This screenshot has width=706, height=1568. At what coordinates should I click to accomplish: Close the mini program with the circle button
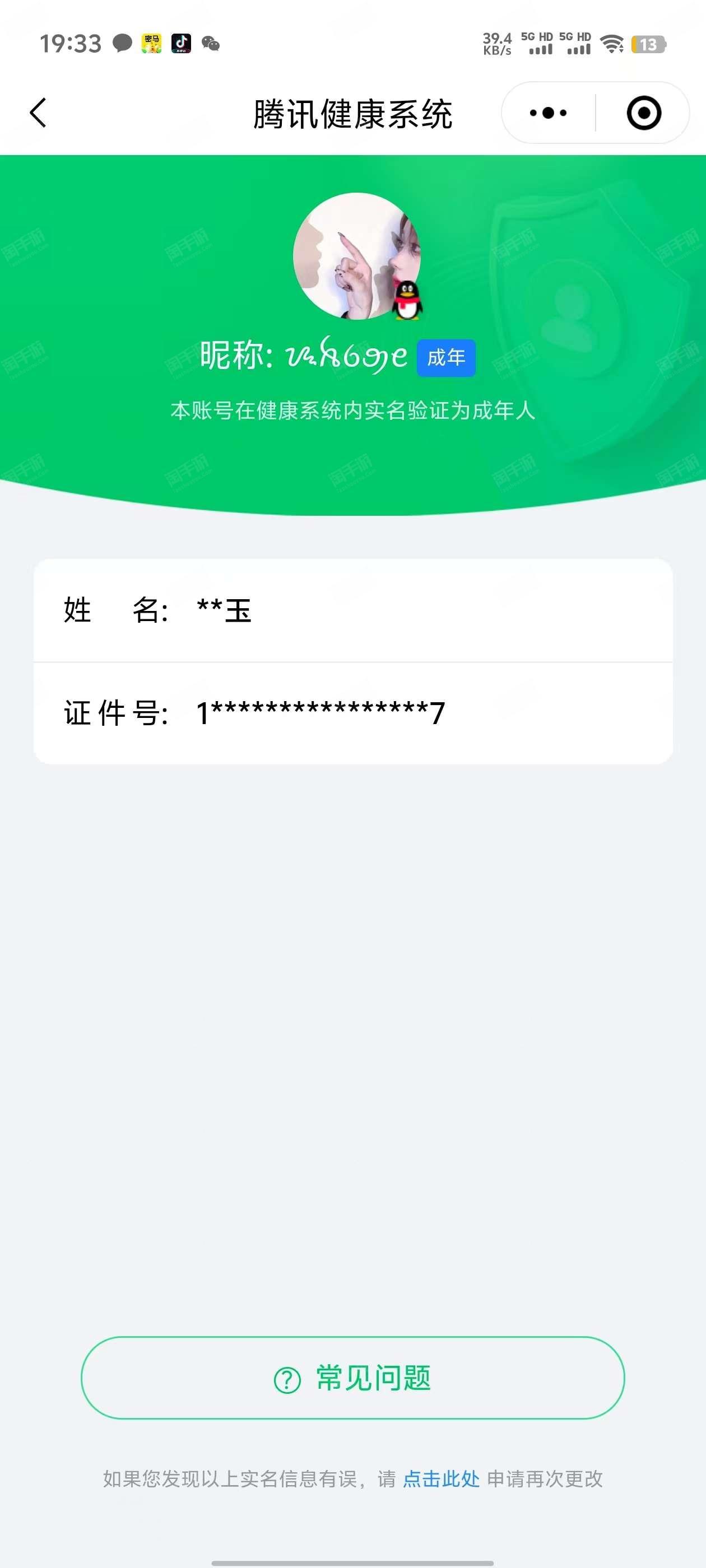pyautogui.click(x=643, y=113)
